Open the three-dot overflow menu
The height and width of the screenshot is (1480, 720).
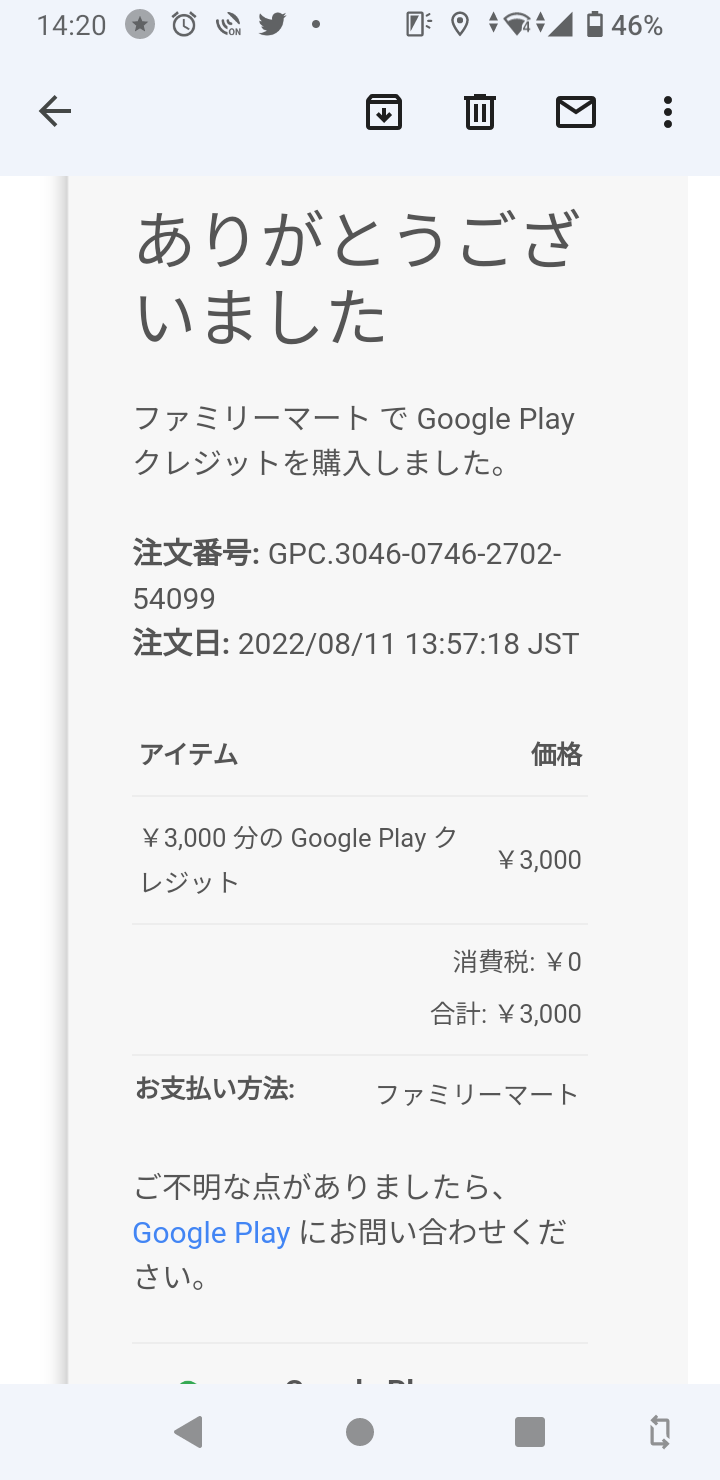point(666,112)
